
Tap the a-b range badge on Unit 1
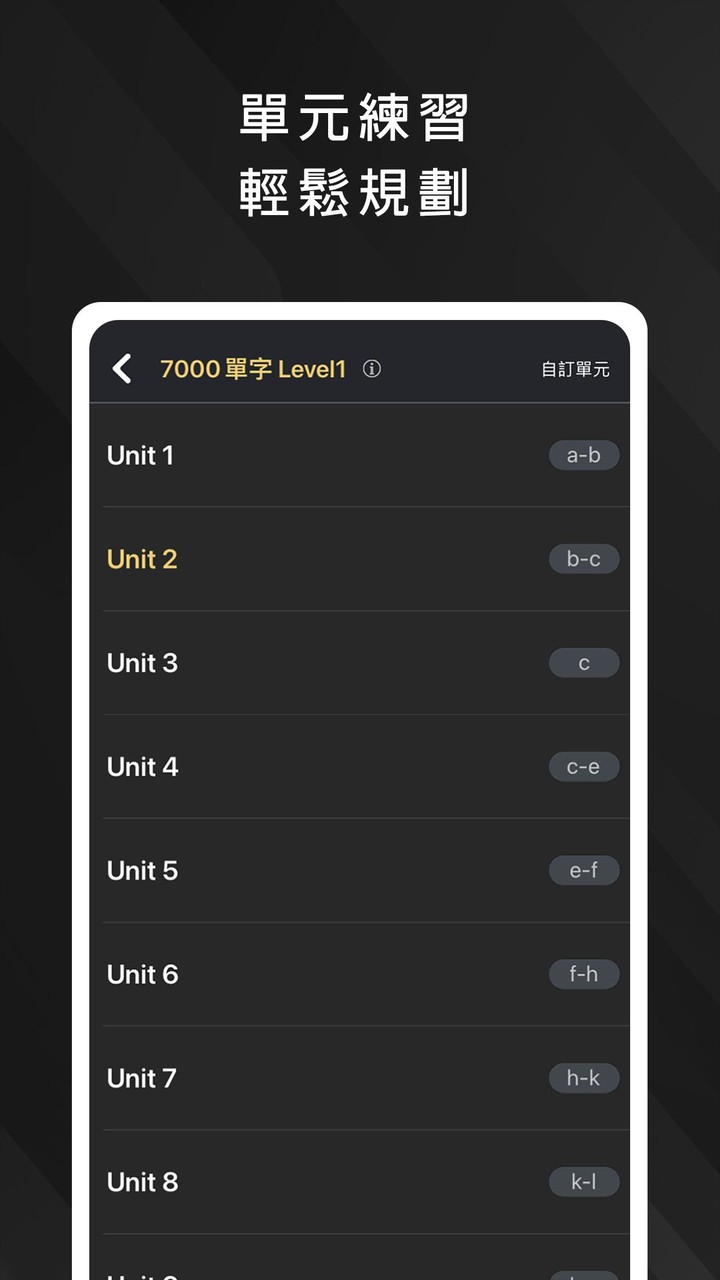click(x=584, y=455)
